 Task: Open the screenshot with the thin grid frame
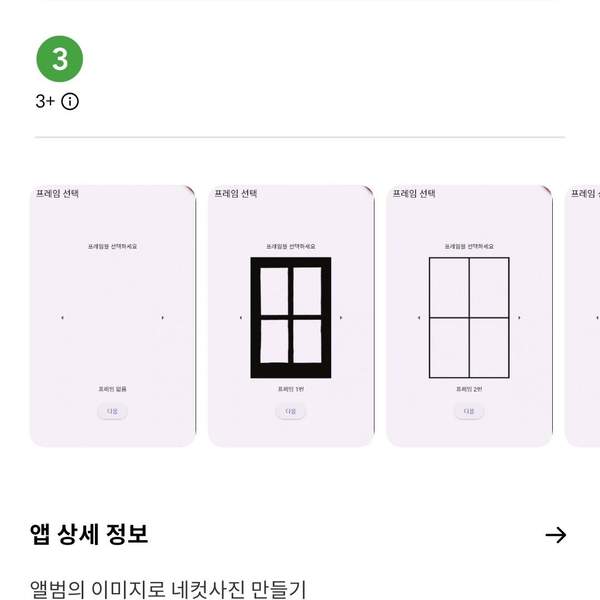click(x=469, y=316)
